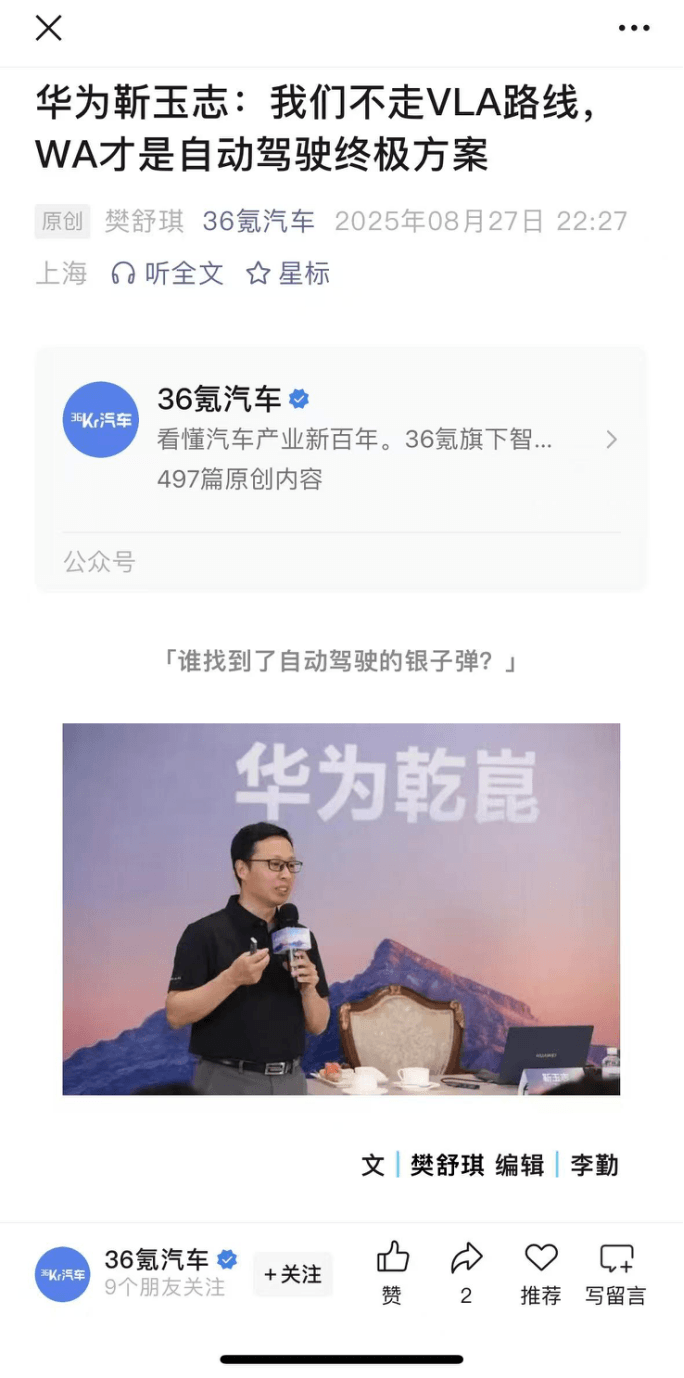This screenshot has height=1378, width=684.
Task: Share the article with the arrow icon
Action: click(466, 1272)
